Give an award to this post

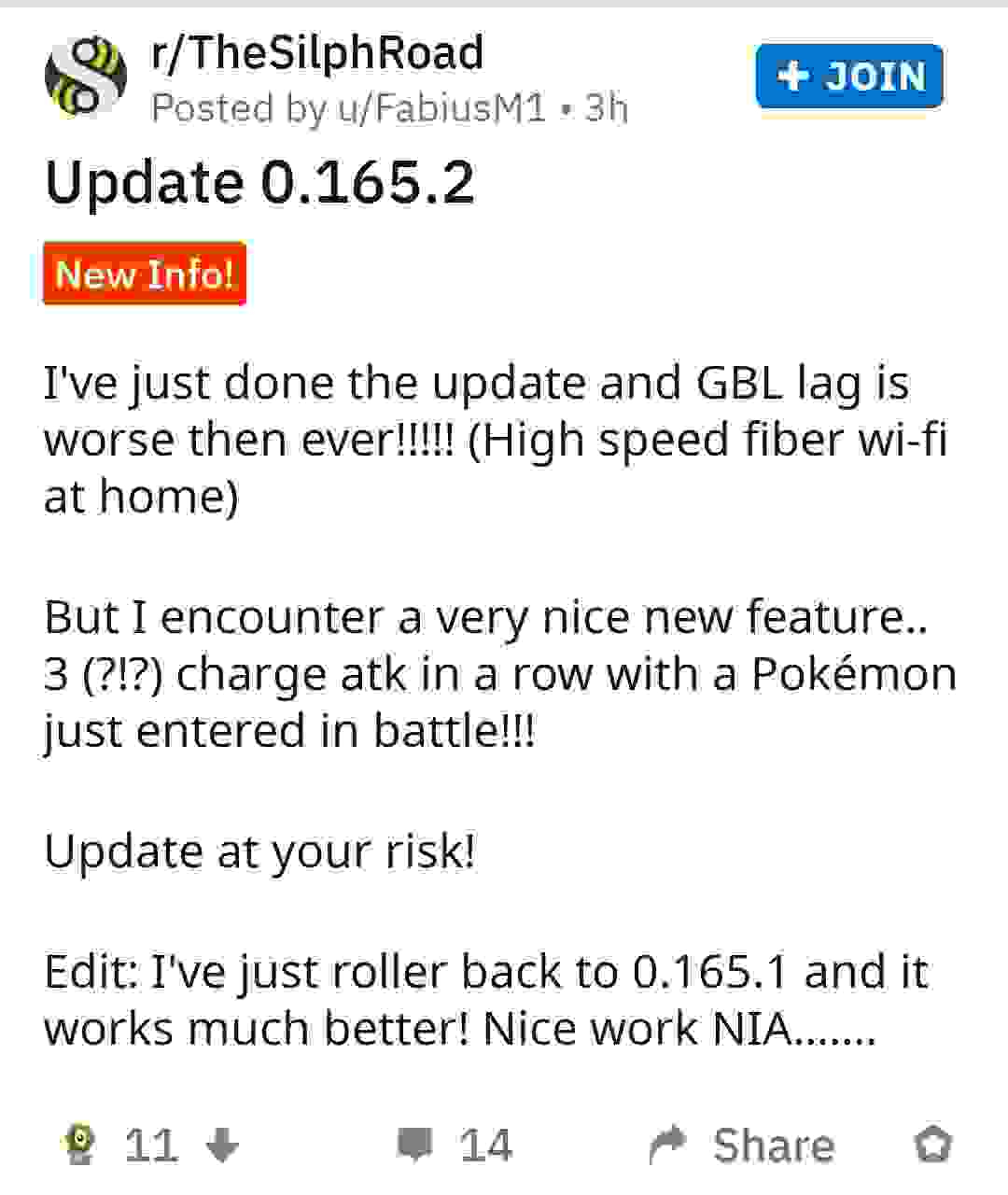(x=932, y=1145)
